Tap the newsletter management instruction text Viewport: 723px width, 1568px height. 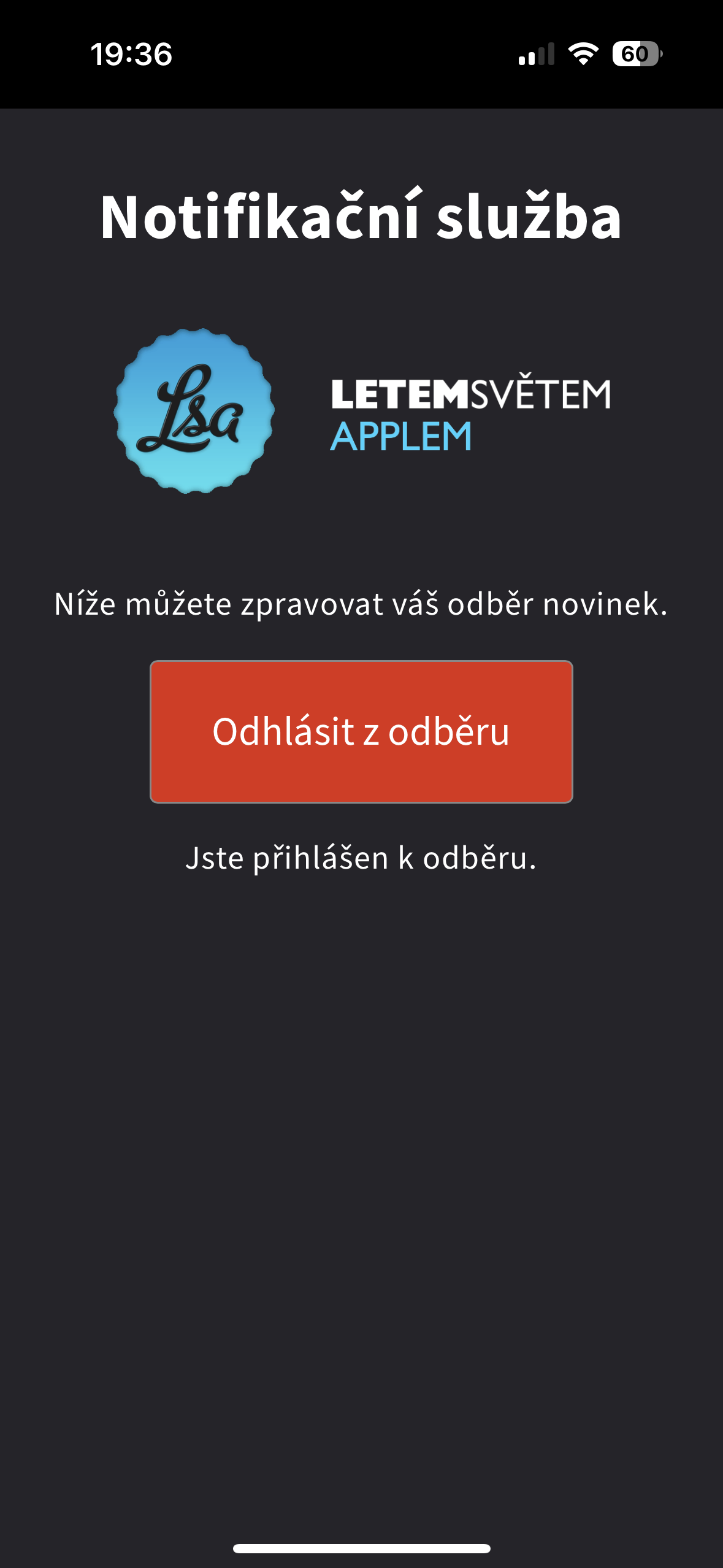pos(361,605)
